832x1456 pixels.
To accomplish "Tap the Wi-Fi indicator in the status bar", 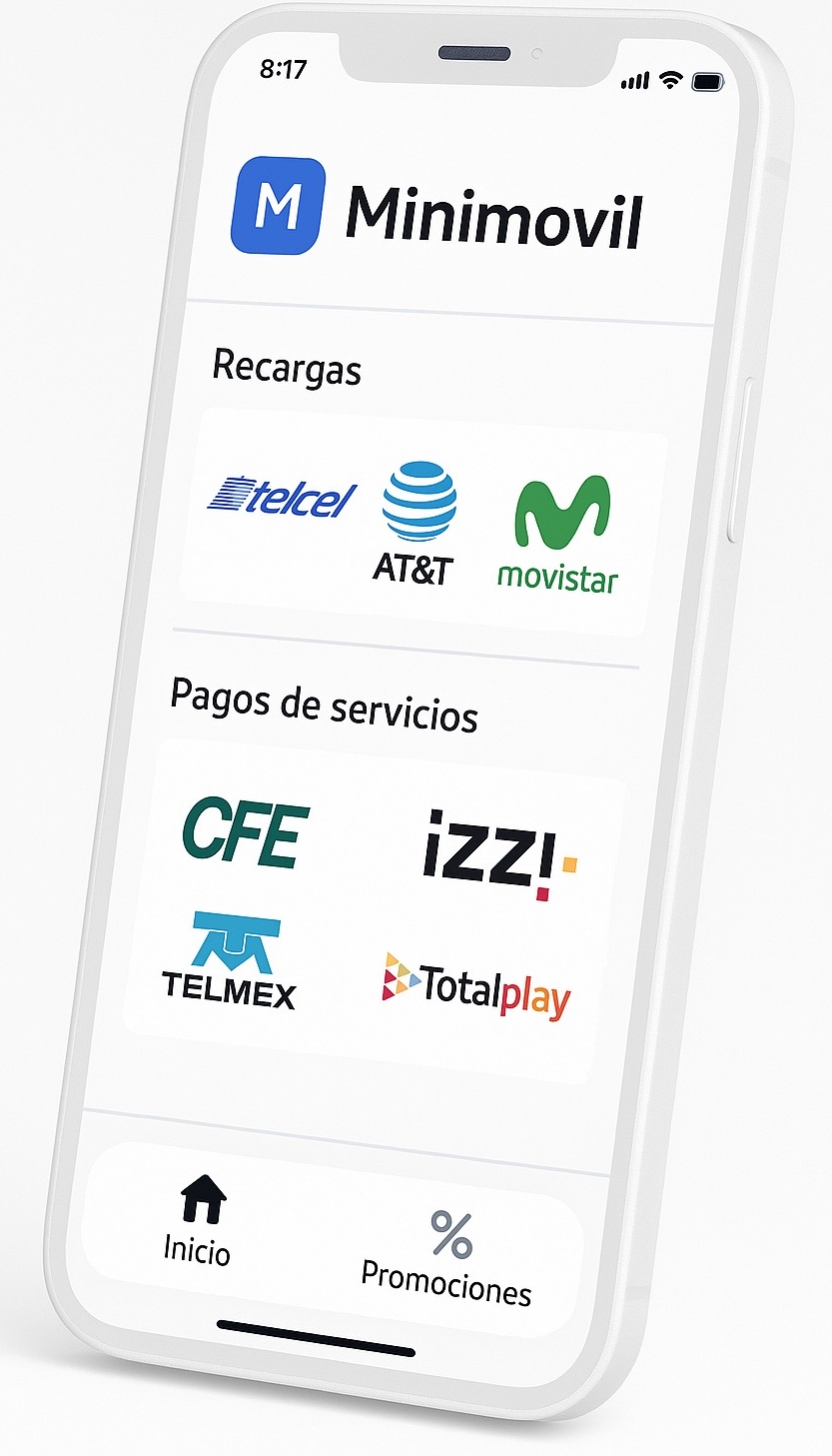I will (x=672, y=78).
